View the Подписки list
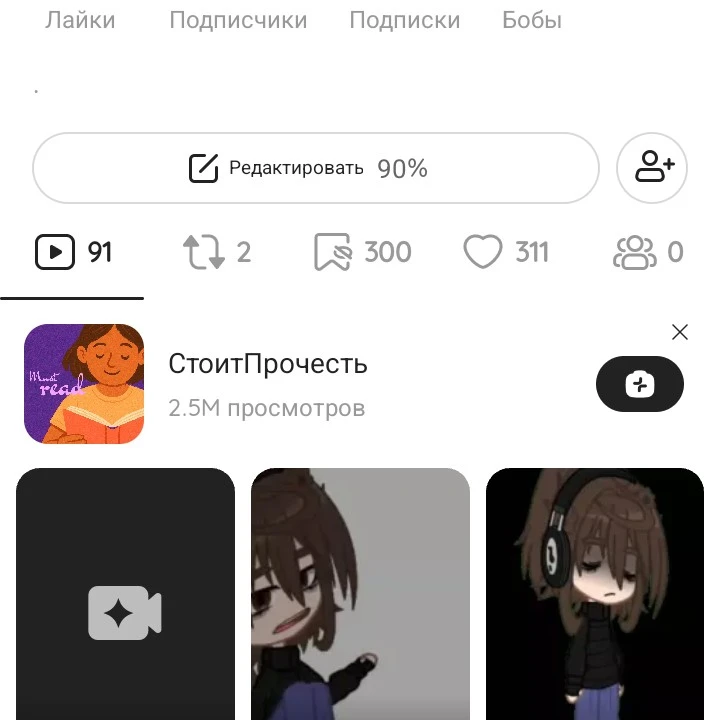720x720 pixels. tap(404, 20)
